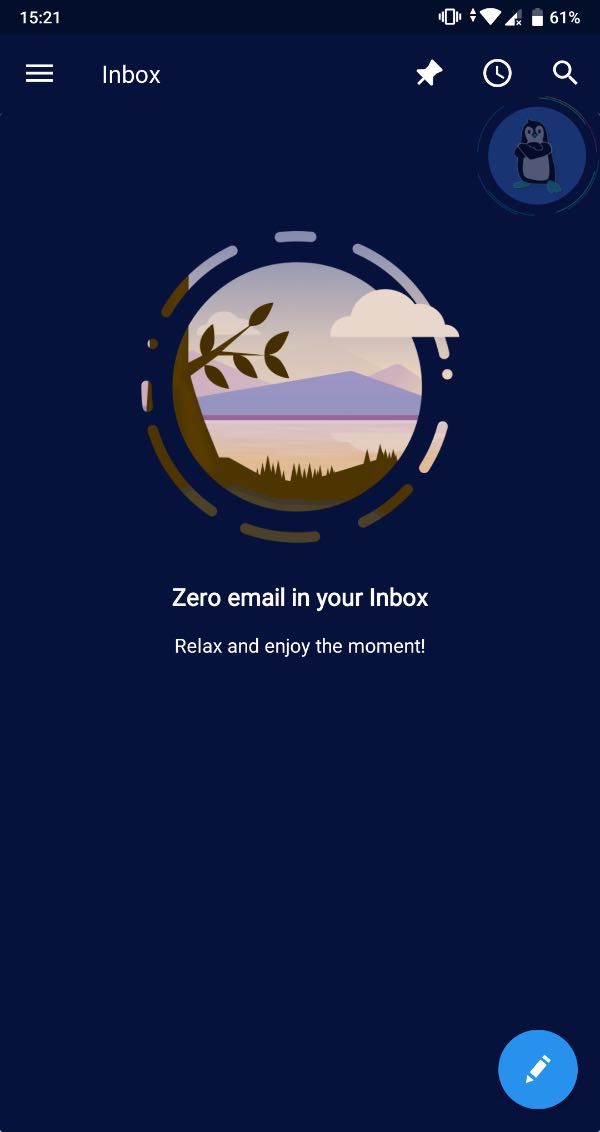The height and width of the screenshot is (1132, 600).
Task: Show pinned emails
Action: (x=429, y=73)
